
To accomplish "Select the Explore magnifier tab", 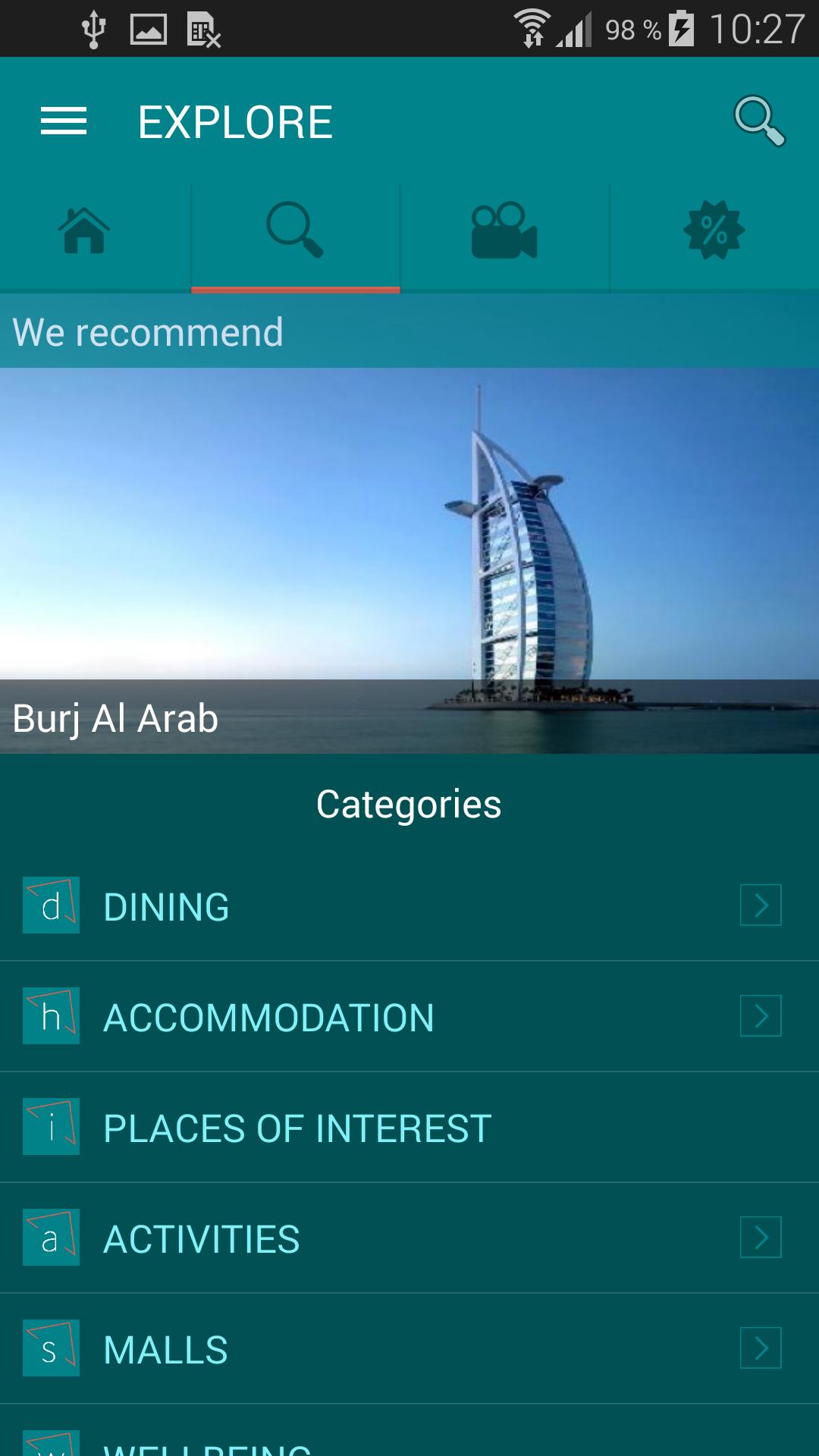I will (x=295, y=231).
